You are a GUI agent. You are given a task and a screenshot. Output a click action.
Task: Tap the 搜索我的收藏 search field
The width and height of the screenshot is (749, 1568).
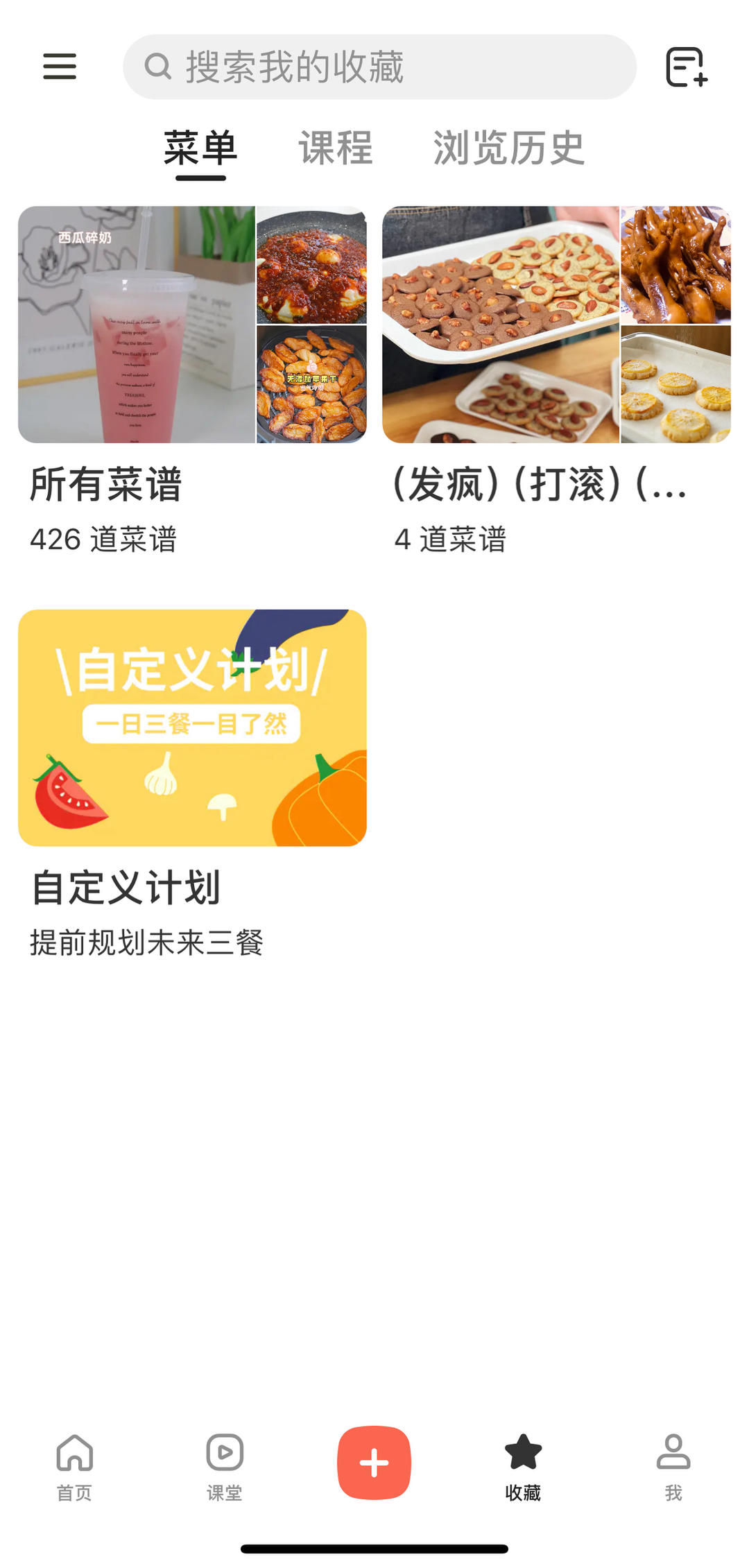coord(381,67)
